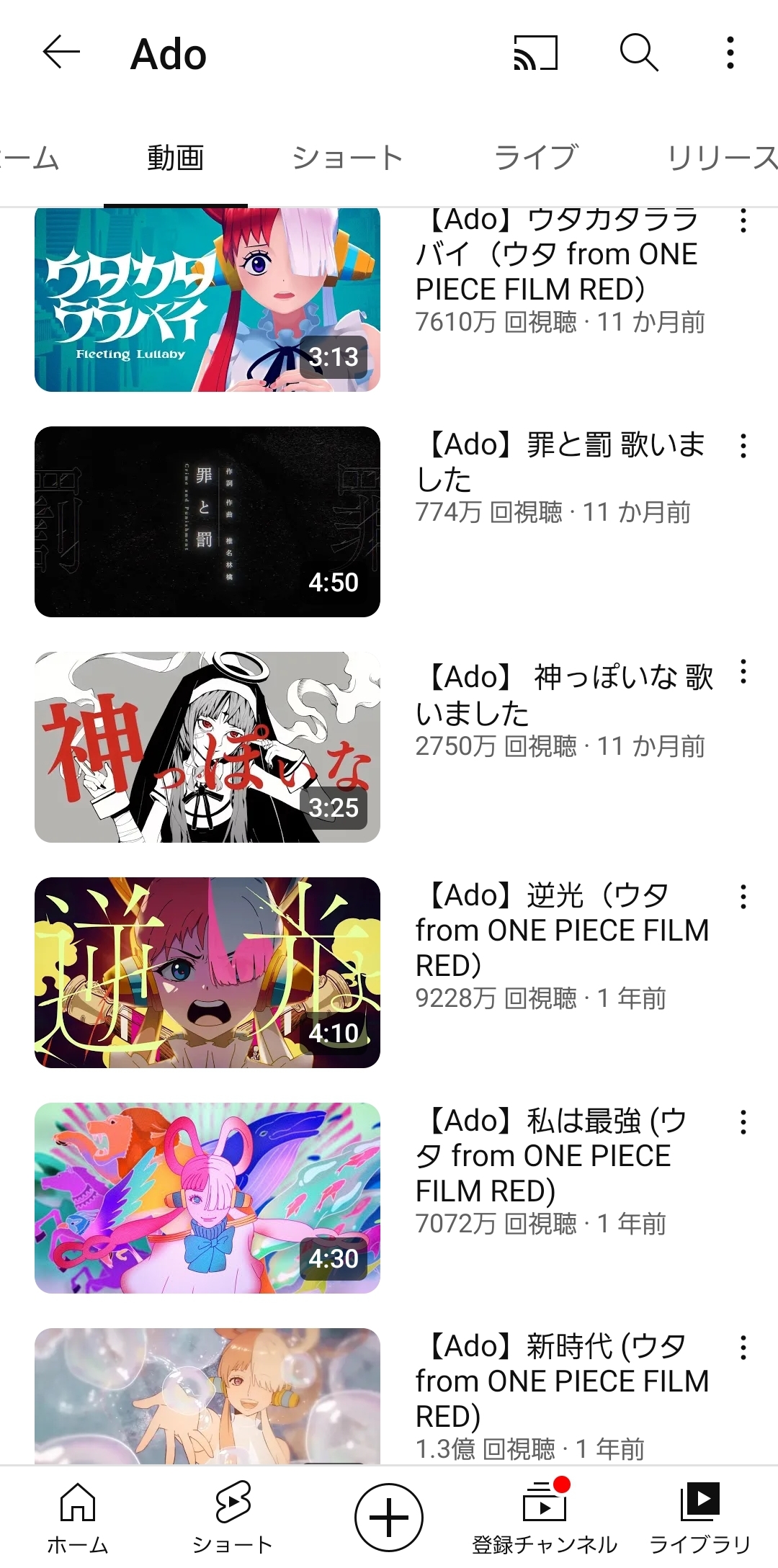The width and height of the screenshot is (778, 1568).
Task: Open 登録チャンネル subscriptions tab
Action: coord(545,1516)
